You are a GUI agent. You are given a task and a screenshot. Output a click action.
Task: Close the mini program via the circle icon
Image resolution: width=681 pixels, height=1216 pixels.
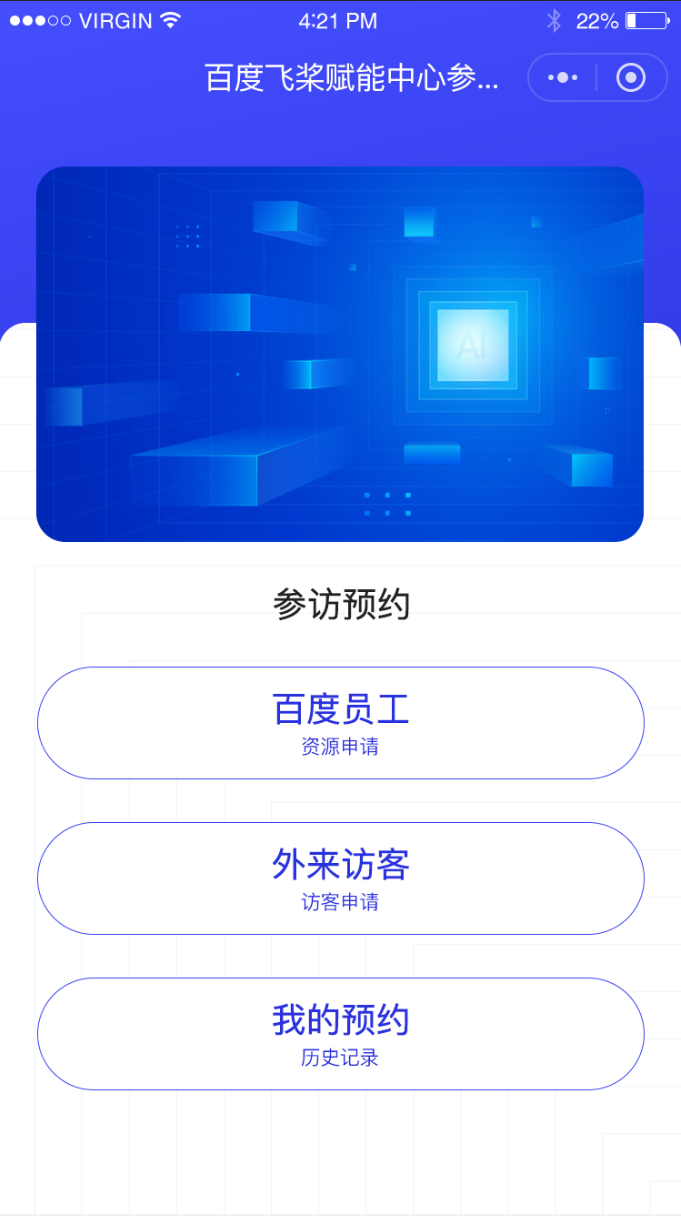click(x=631, y=78)
